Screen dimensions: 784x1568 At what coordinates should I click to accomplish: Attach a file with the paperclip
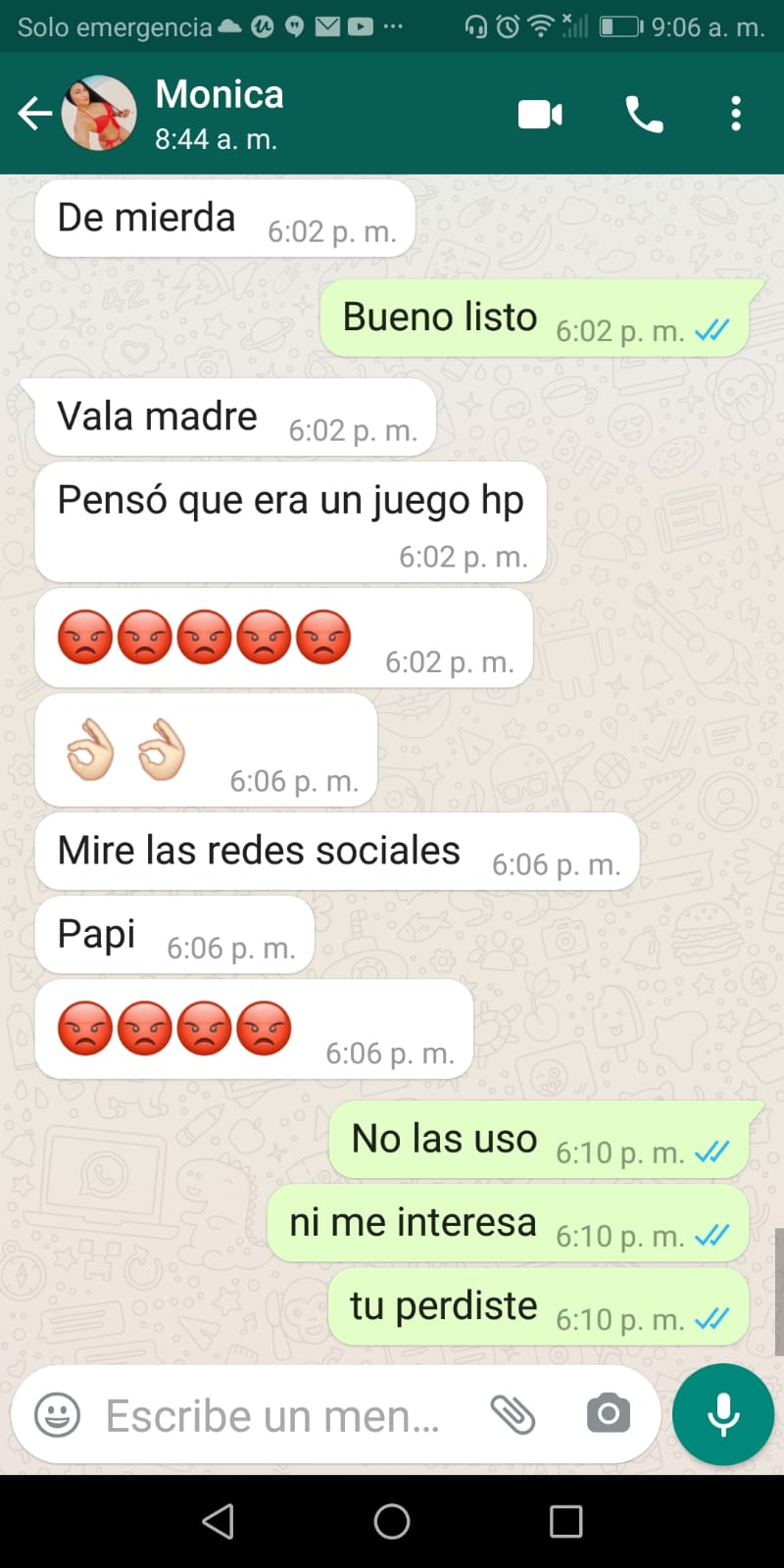513,1414
